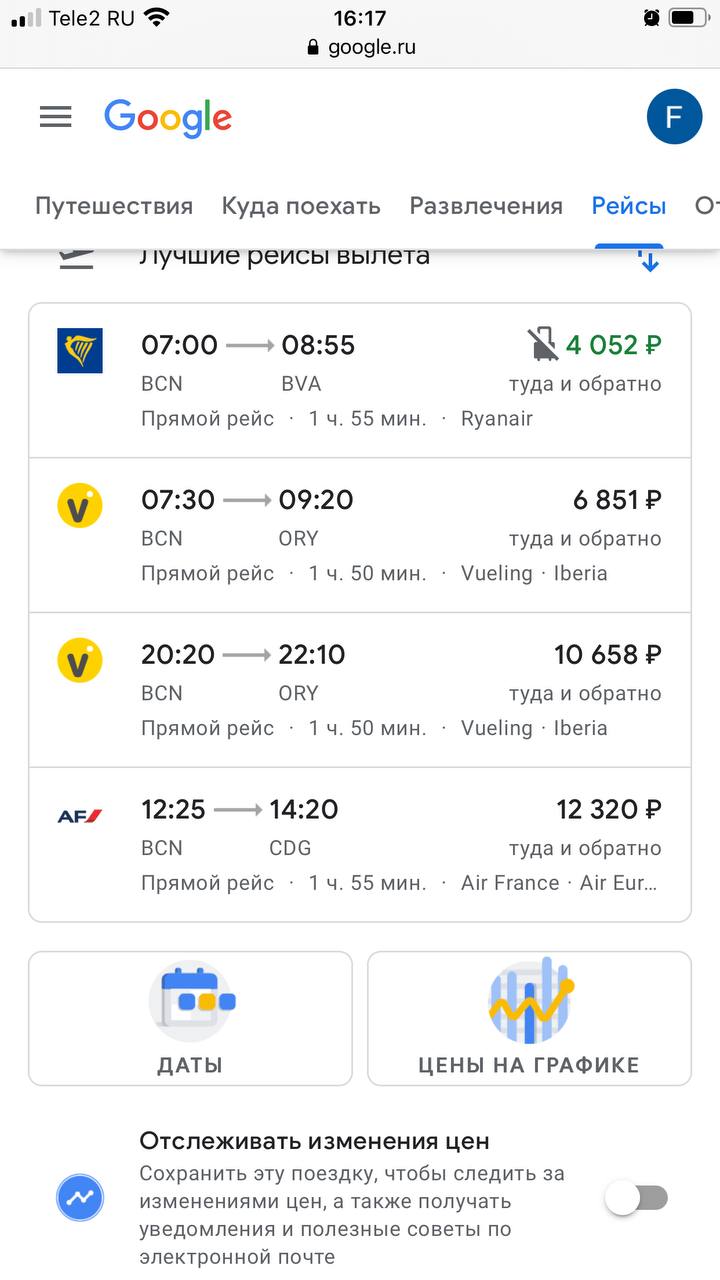Open the Цены на графике card
The height and width of the screenshot is (1280, 720).
[529, 1018]
